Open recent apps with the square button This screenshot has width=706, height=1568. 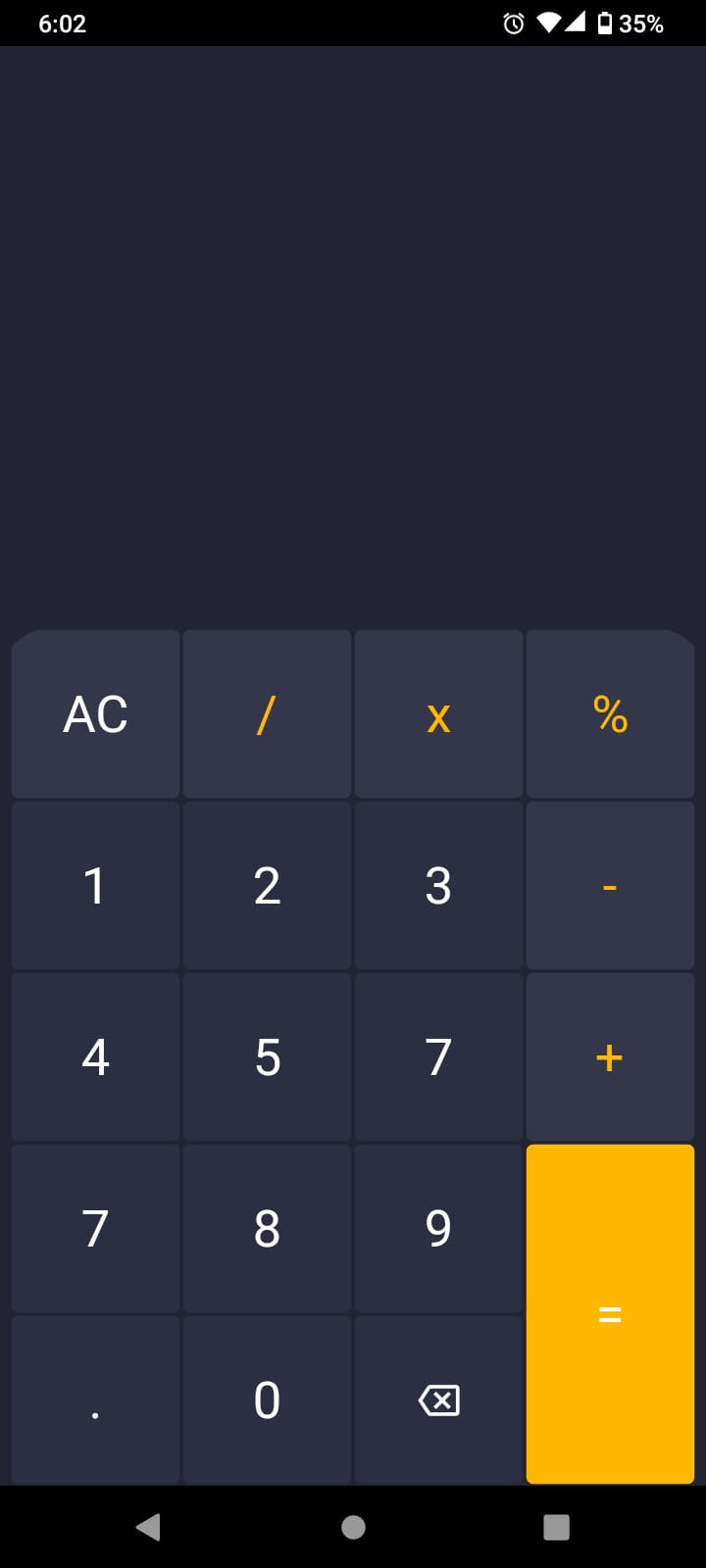(x=556, y=1527)
